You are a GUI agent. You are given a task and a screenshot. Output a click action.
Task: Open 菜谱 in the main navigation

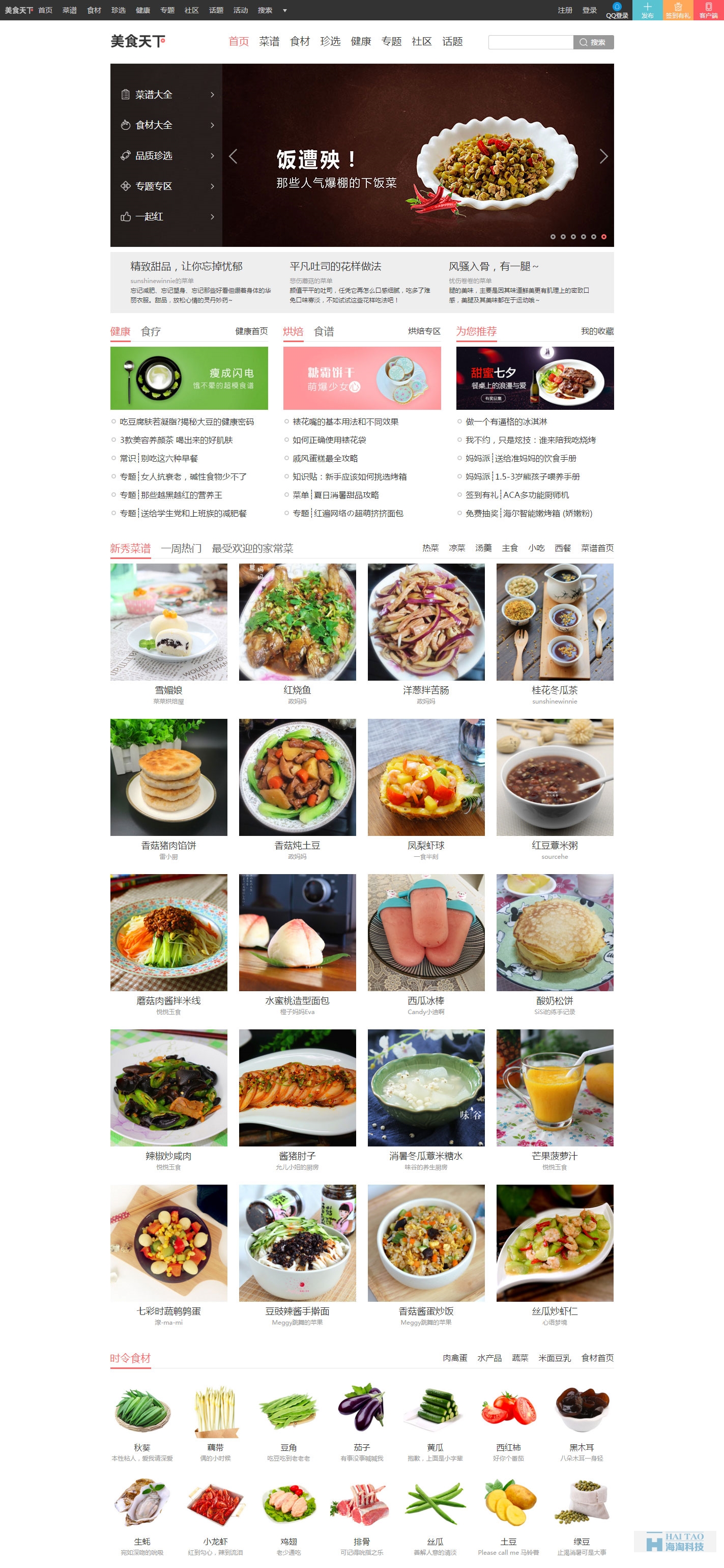click(x=269, y=41)
